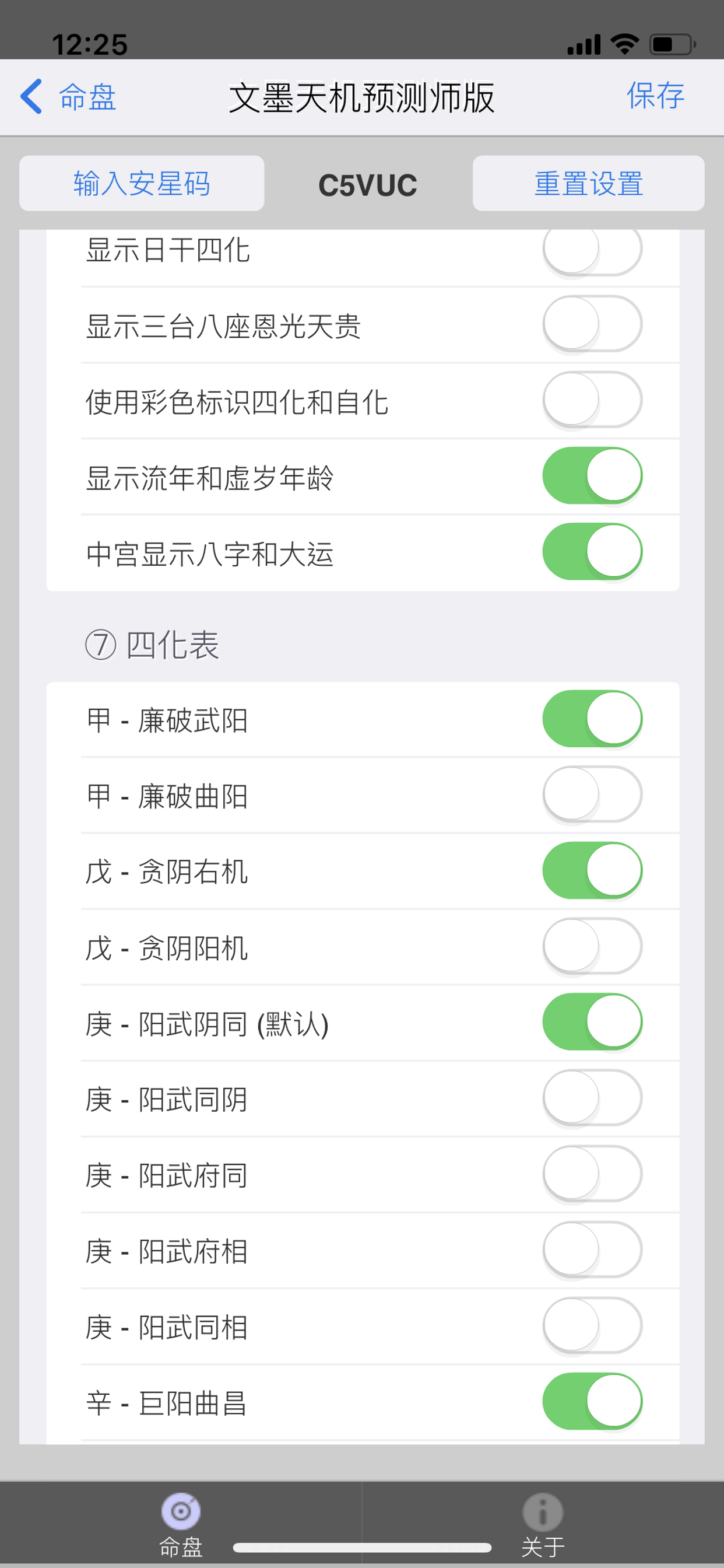Enable 戊 - 贪阴阳机 switch
Screen dimensions: 724x1568
pyautogui.click(x=592, y=947)
